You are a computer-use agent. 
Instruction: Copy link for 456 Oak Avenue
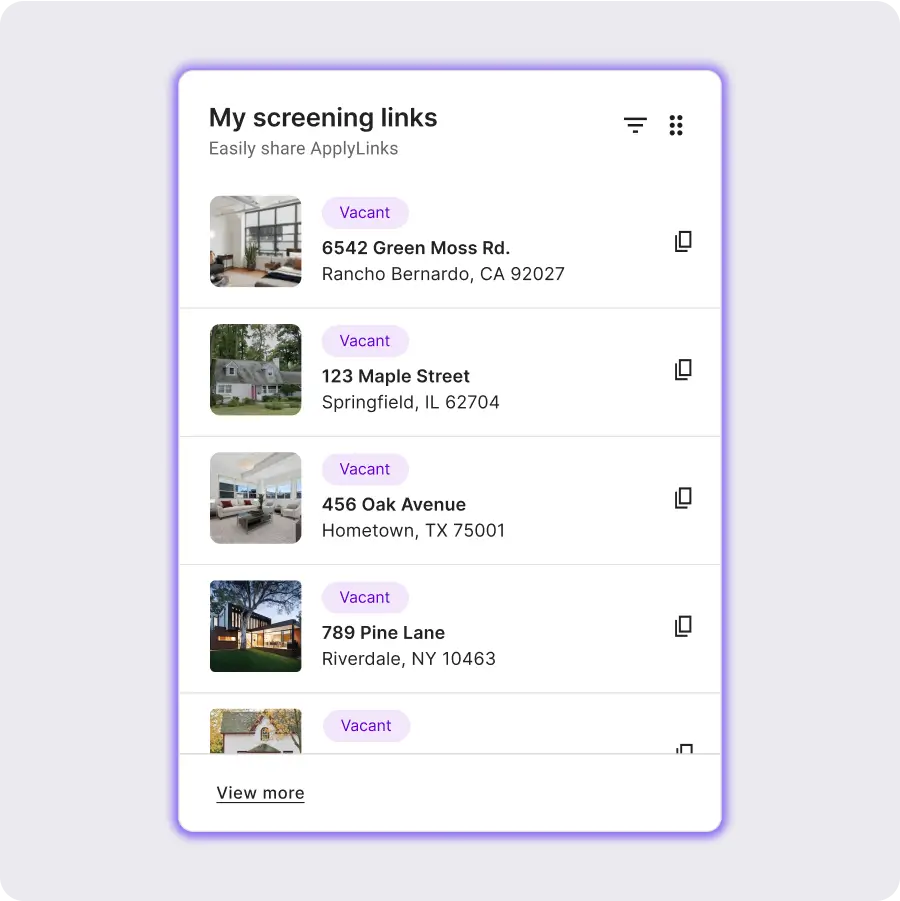(683, 497)
